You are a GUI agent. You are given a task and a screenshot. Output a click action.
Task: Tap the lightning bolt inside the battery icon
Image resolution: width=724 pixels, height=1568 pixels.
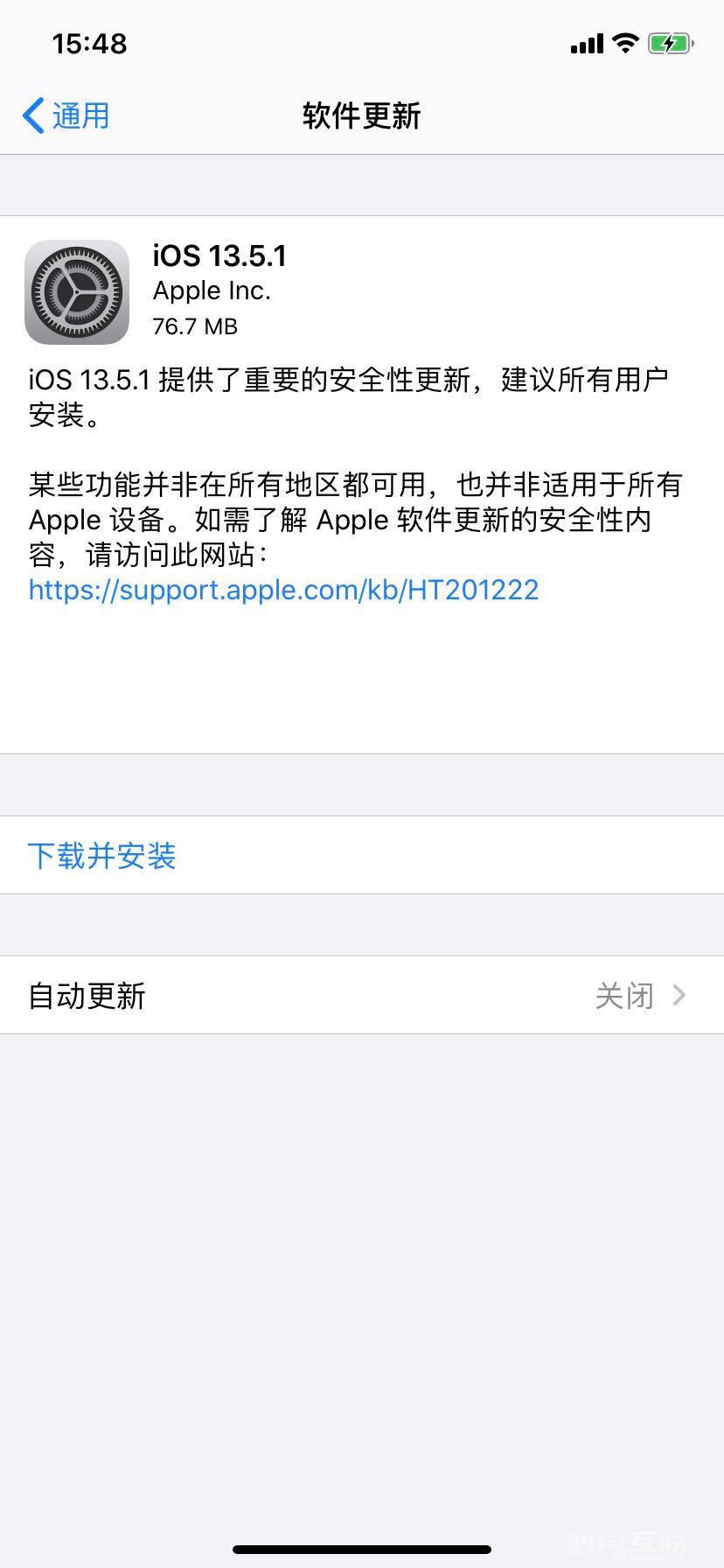tap(667, 43)
